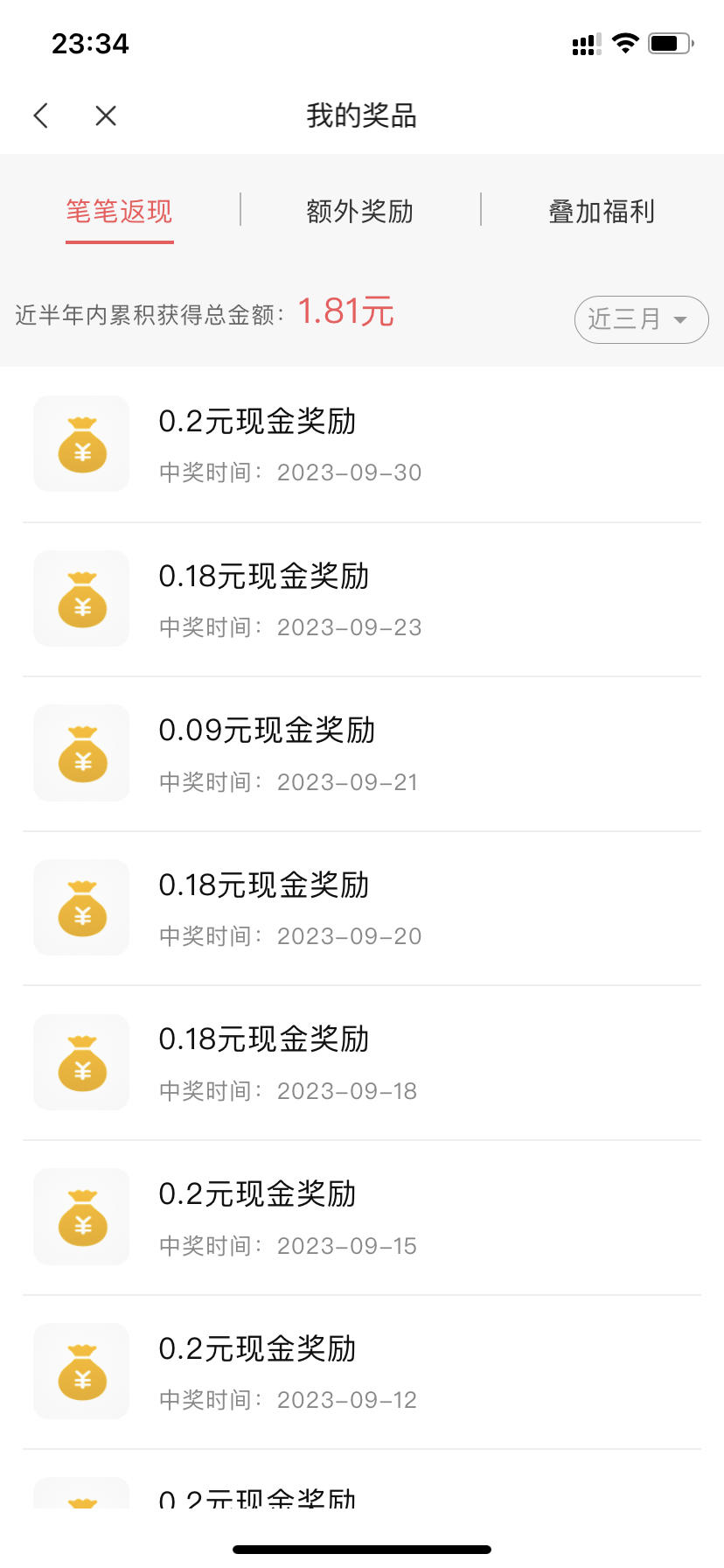The image size is (724, 1568).
Task: Select the 笔笔返现 tab
Action: [120, 212]
